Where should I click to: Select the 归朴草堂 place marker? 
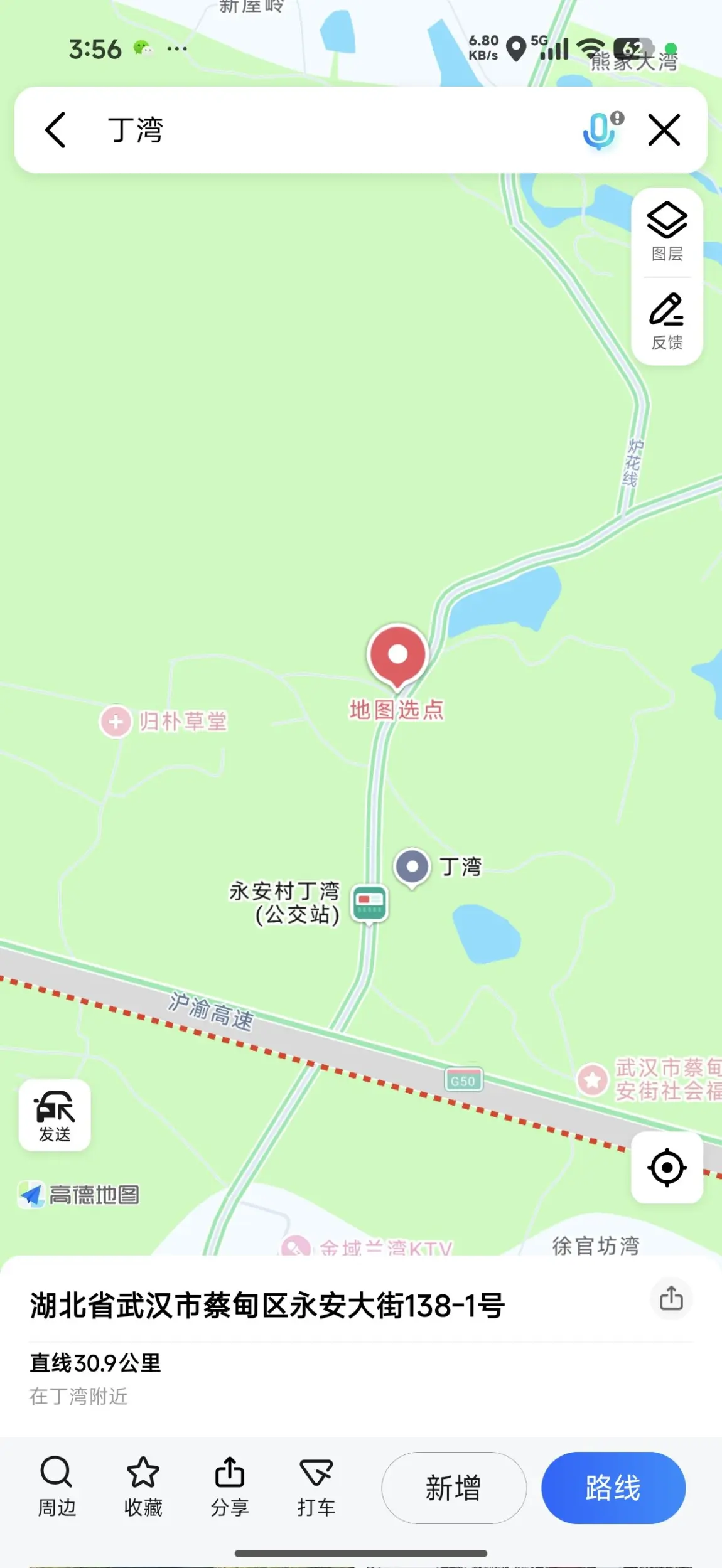(x=116, y=722)
